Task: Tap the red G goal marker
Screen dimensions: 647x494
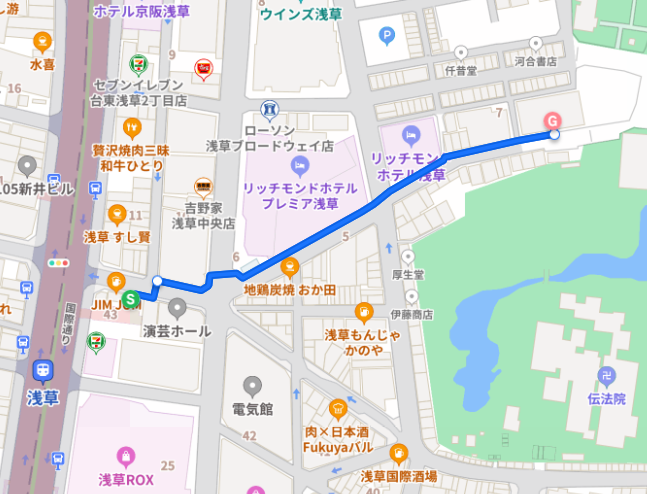Action: [x=553, y=121]
